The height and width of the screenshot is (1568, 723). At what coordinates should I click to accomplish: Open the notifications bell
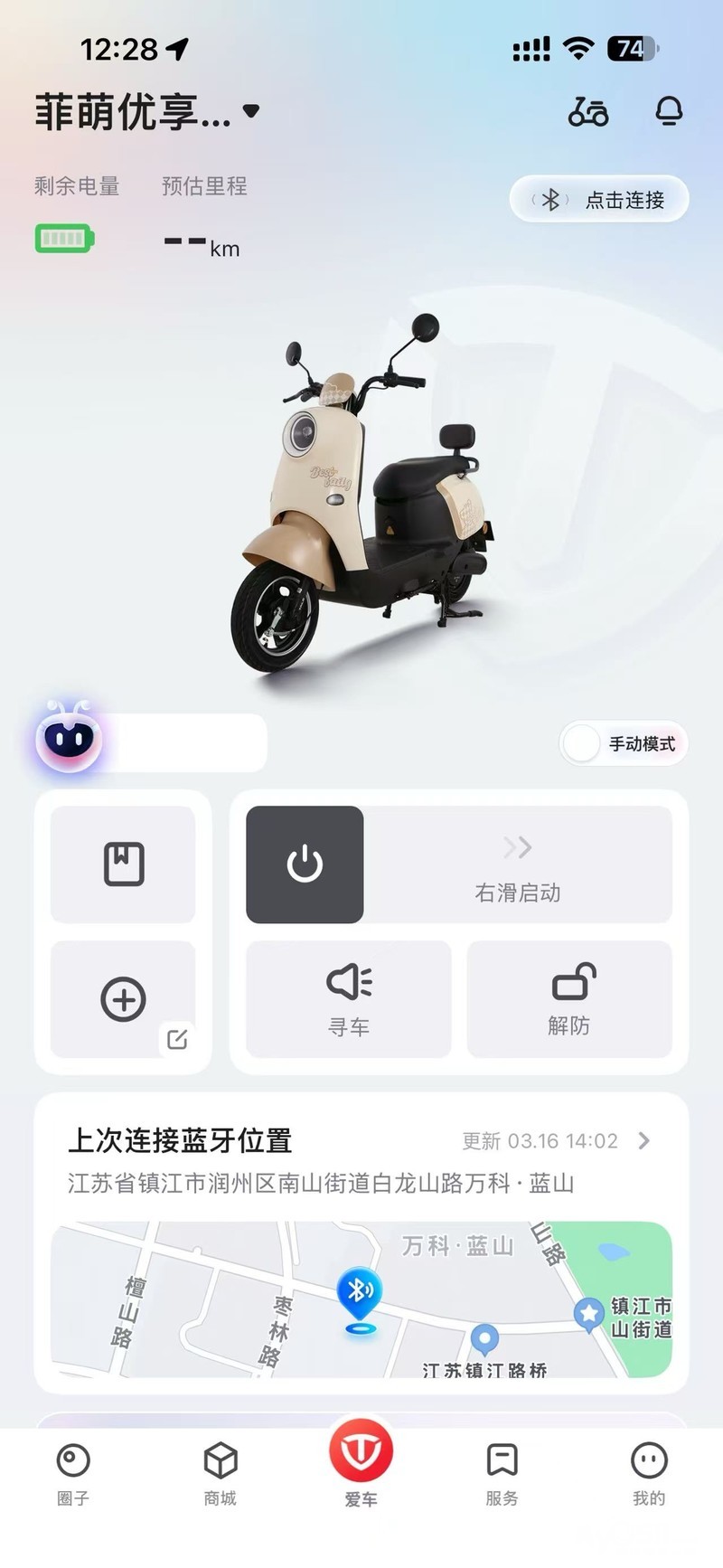[x=668, y=112]
